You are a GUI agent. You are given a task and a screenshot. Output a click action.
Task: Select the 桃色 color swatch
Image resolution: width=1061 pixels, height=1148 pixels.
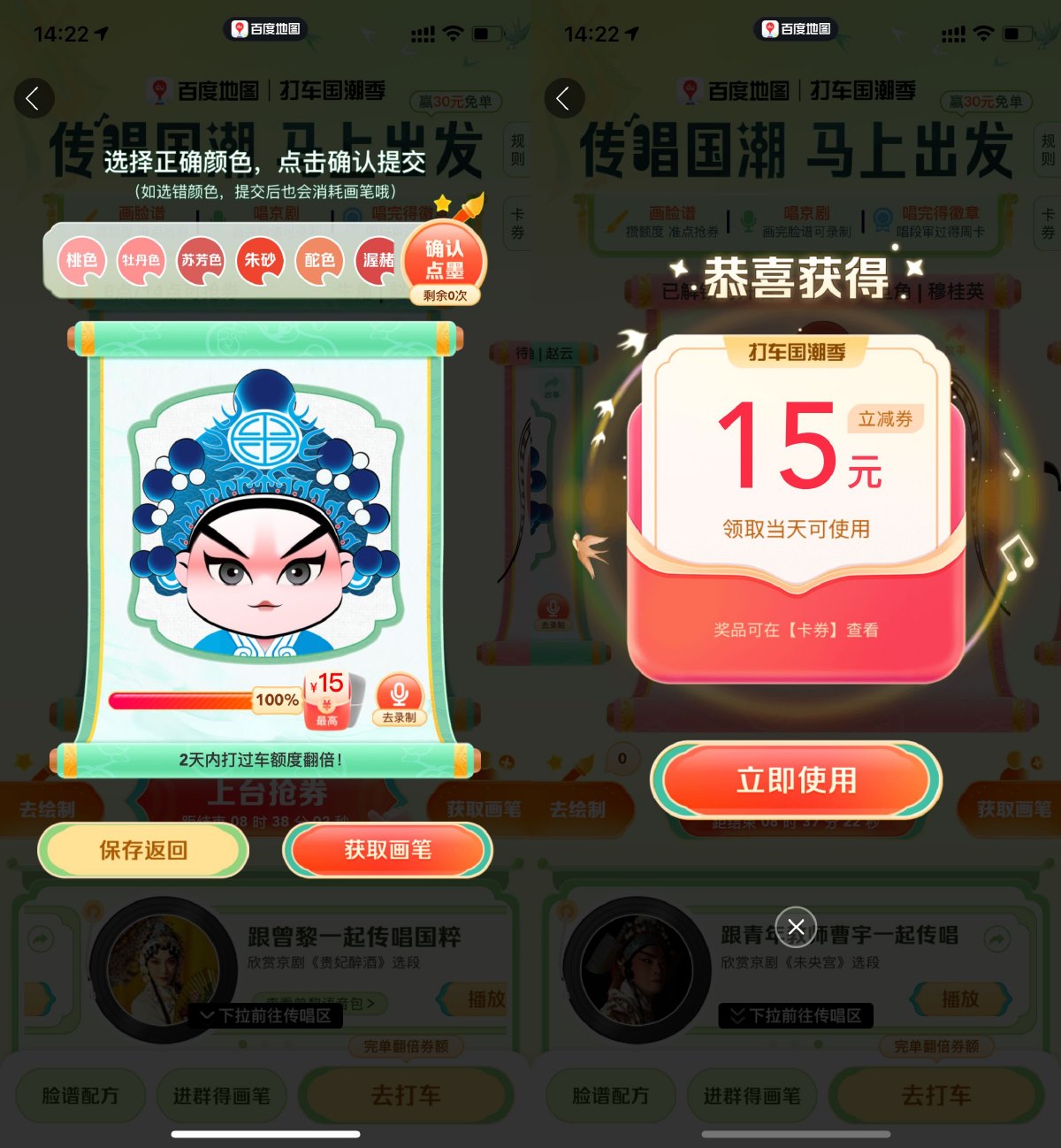(x=81, y=260)
